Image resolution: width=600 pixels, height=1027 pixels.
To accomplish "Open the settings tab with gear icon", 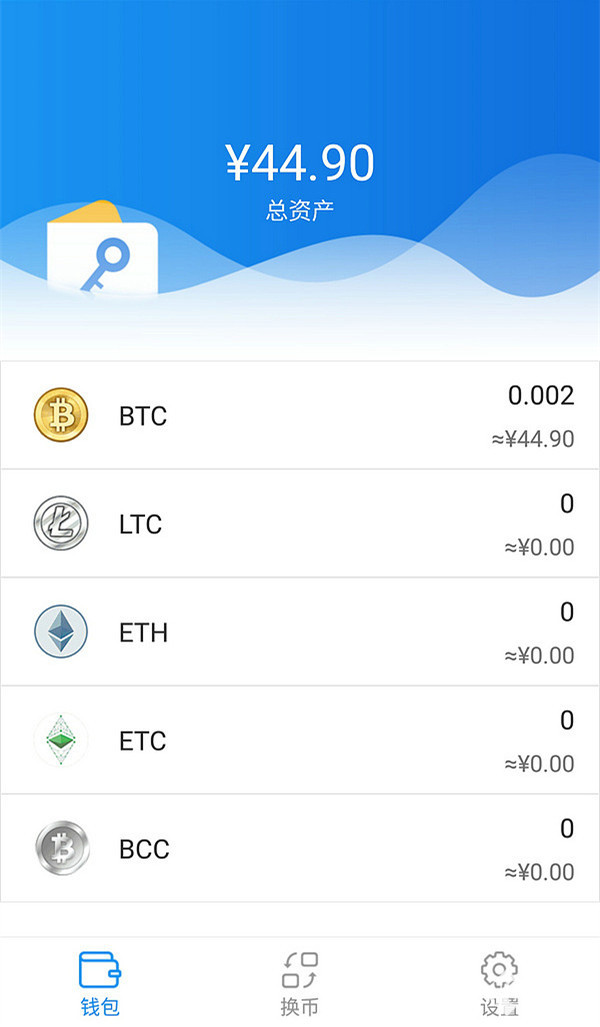I will (499, 983).
